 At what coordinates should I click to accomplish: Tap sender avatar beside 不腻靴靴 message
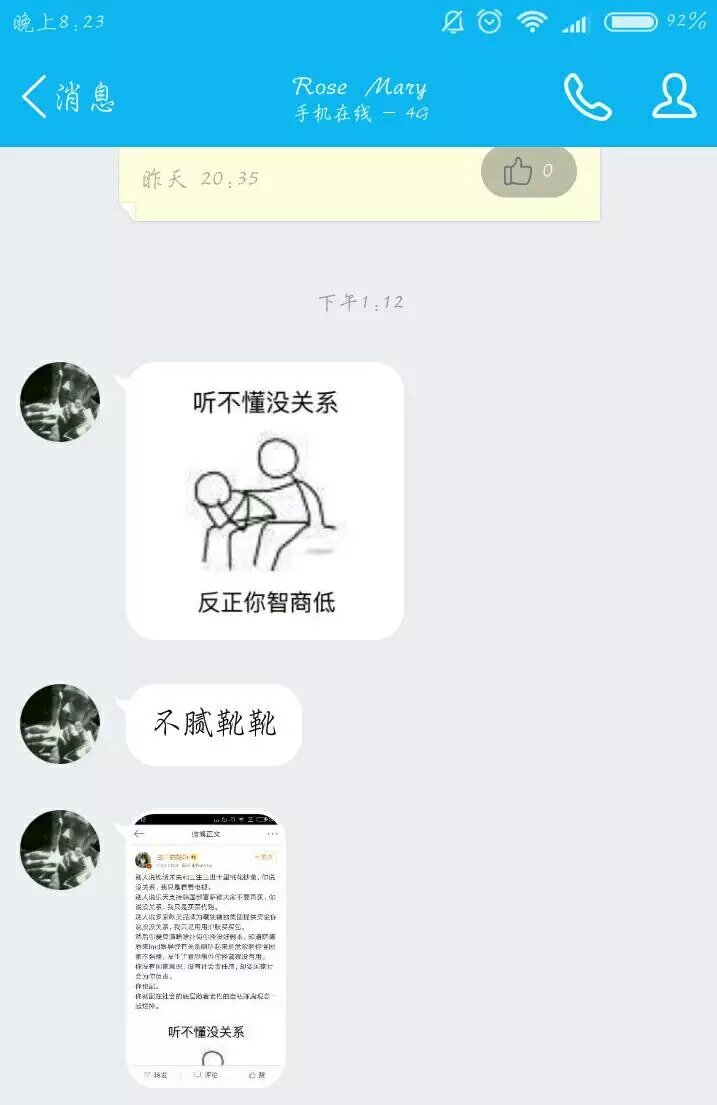point(60,724)
